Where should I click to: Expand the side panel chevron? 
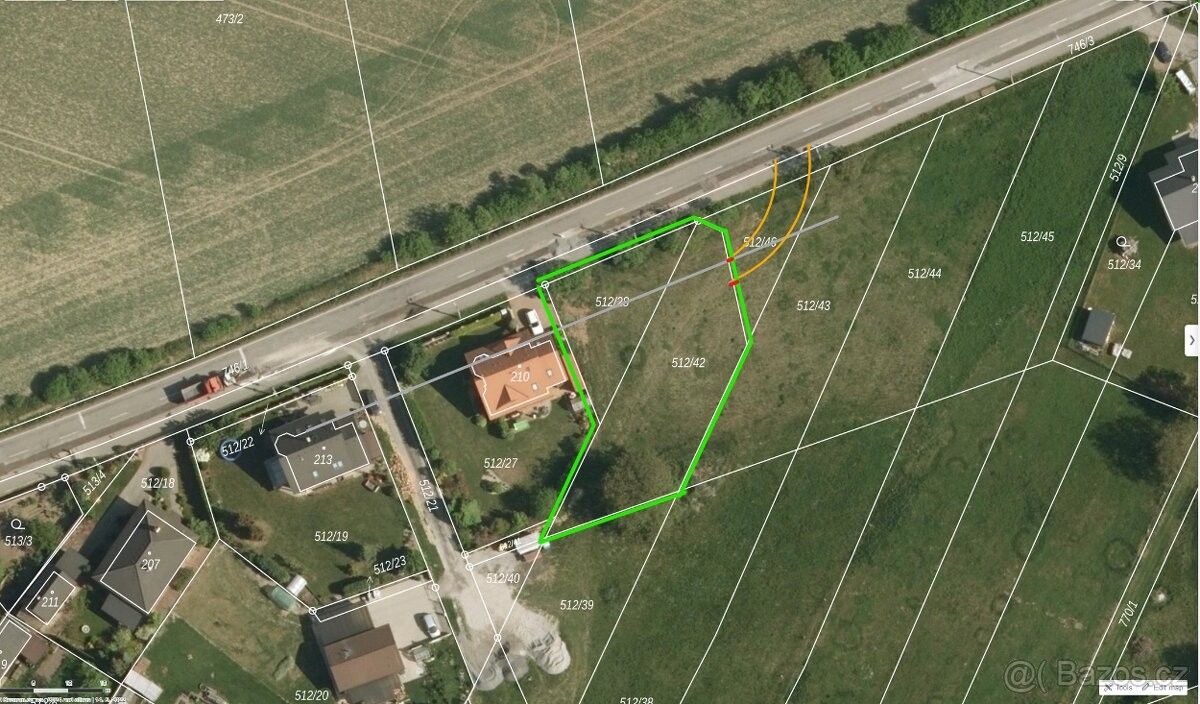(x=1191, y=341)
